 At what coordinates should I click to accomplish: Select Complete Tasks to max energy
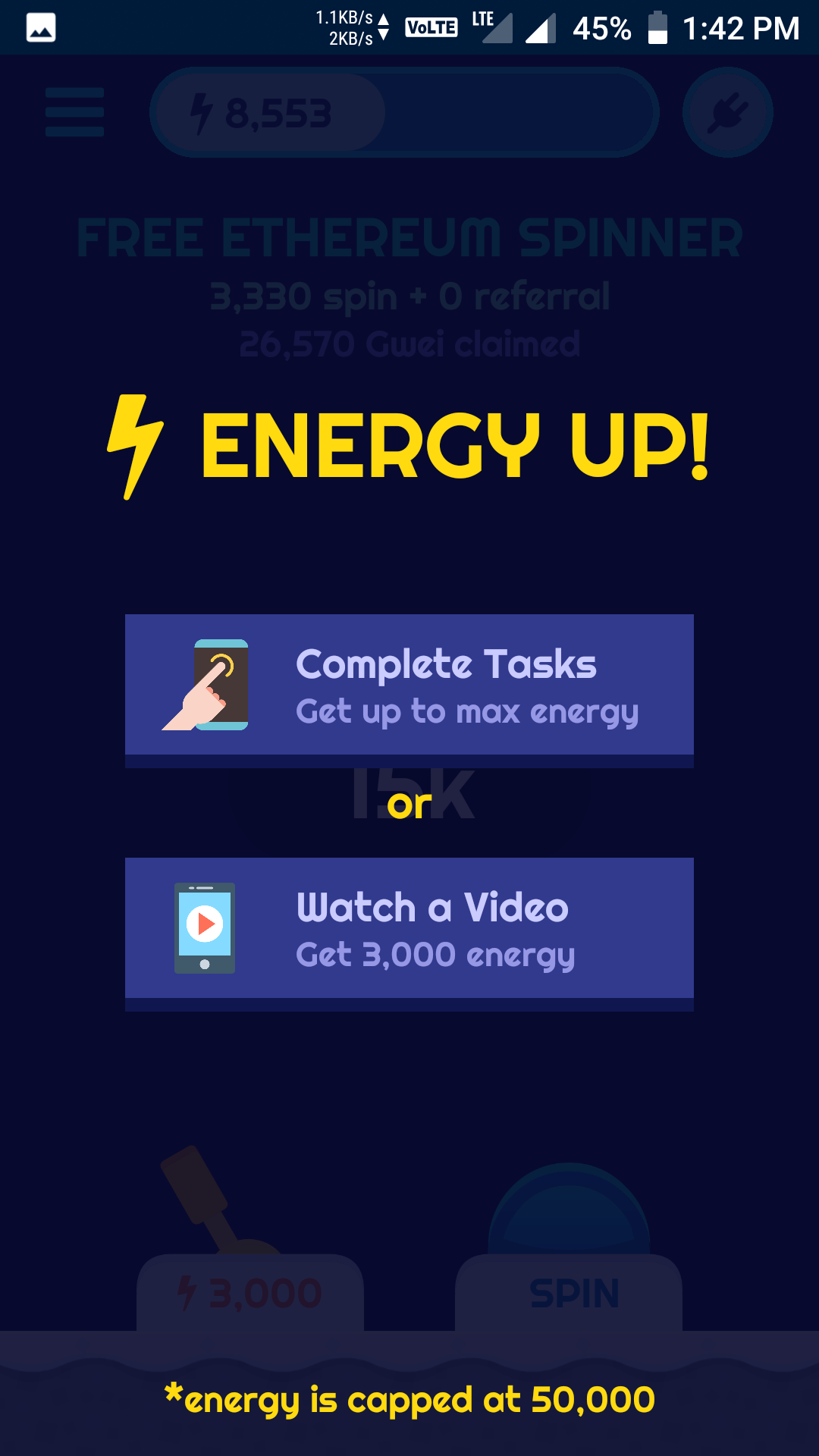click(x=409, y=685)
